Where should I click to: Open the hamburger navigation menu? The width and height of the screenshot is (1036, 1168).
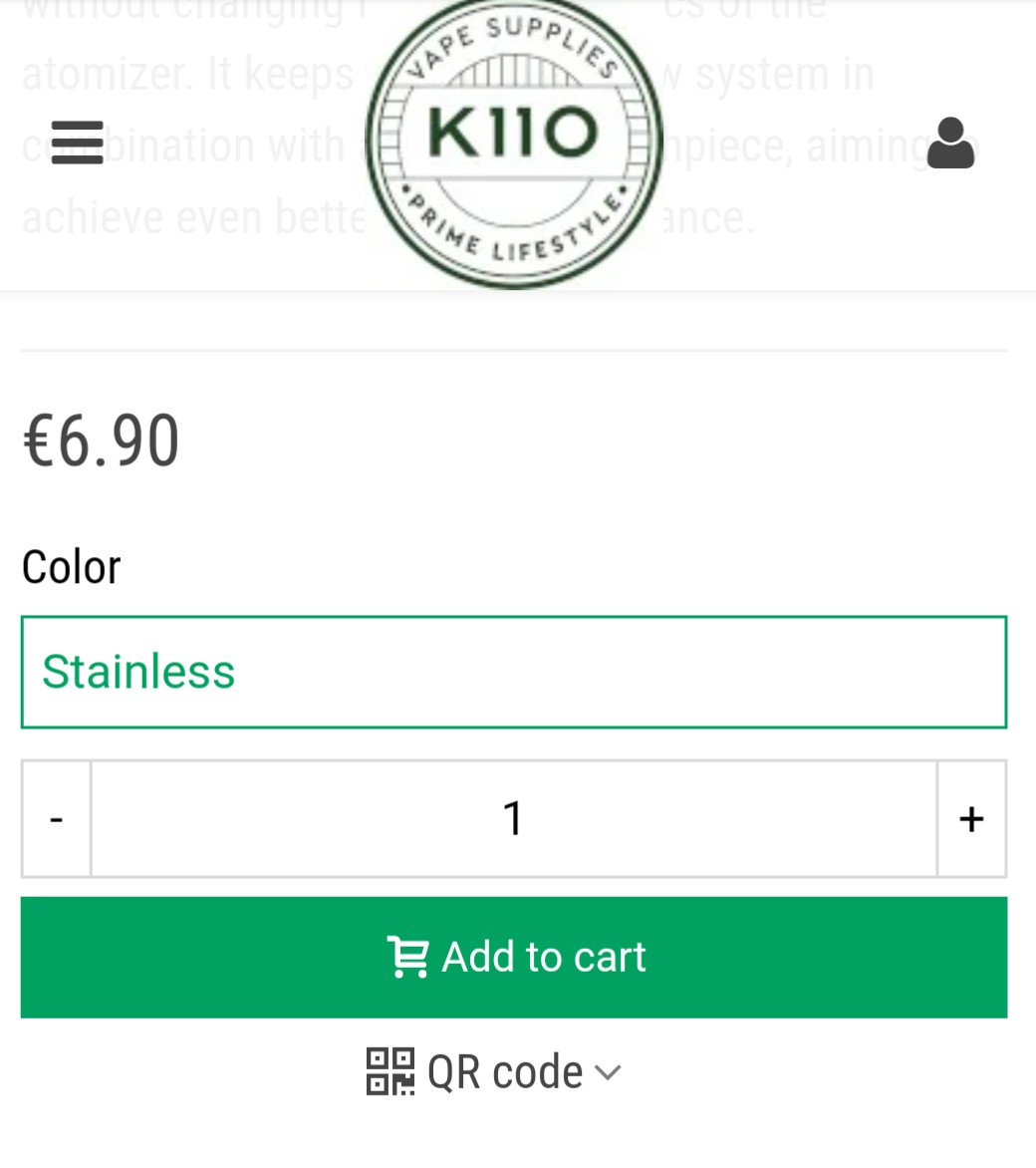(78, 143)
